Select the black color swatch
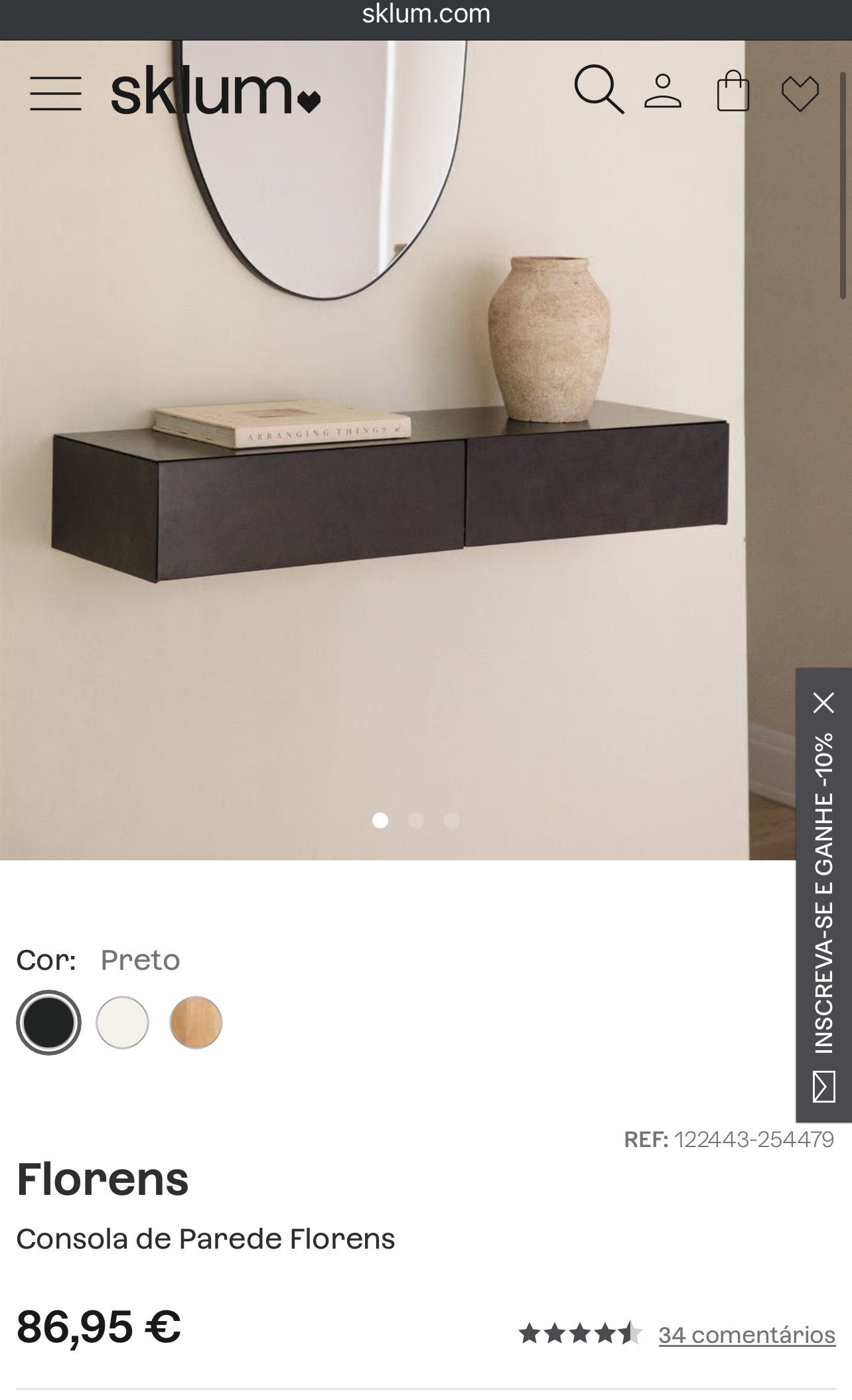The height and width of the screenshot is (1400, 852). coord(48,1022)
